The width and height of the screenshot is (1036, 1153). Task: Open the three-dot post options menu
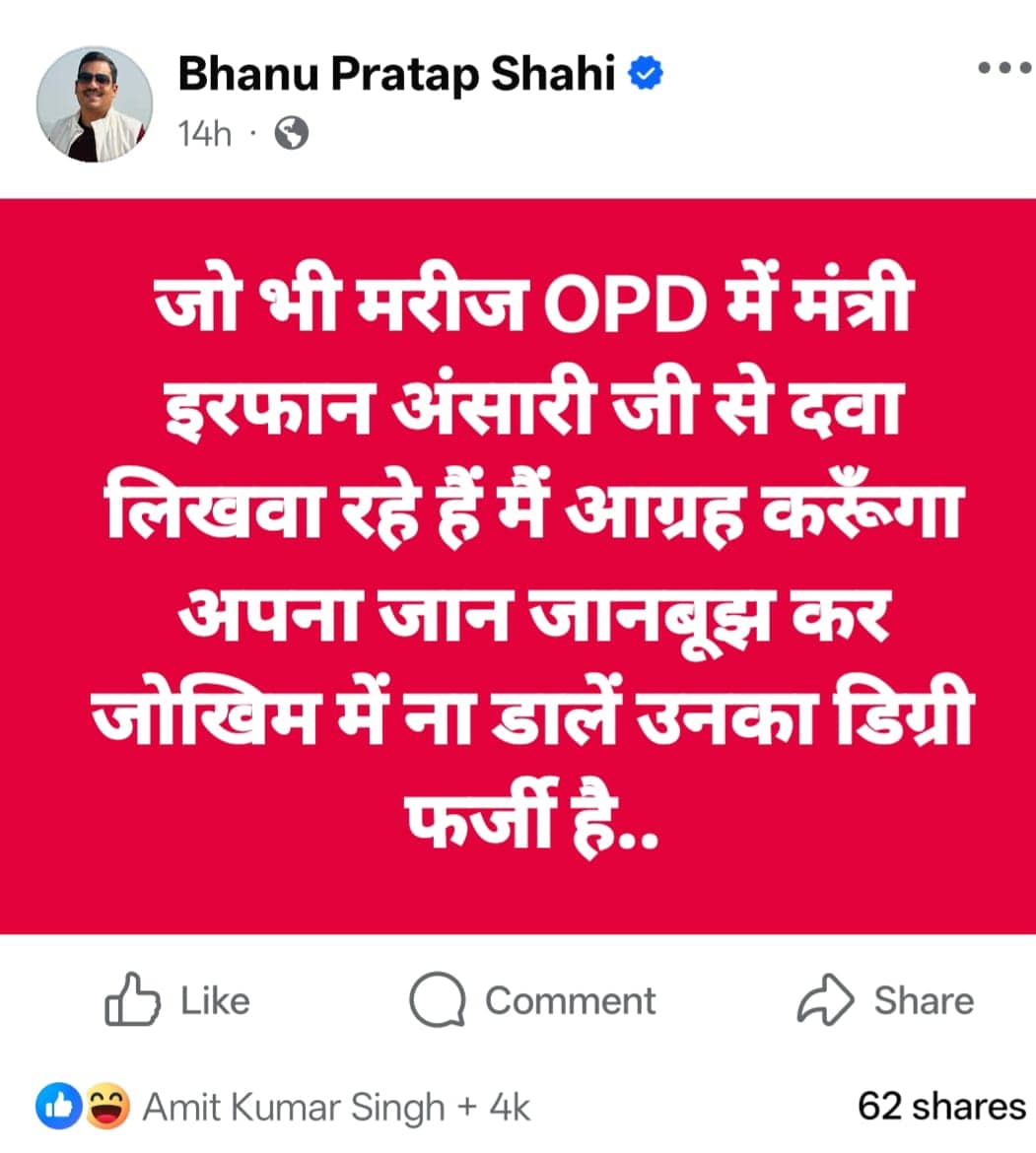(1002, 67)
